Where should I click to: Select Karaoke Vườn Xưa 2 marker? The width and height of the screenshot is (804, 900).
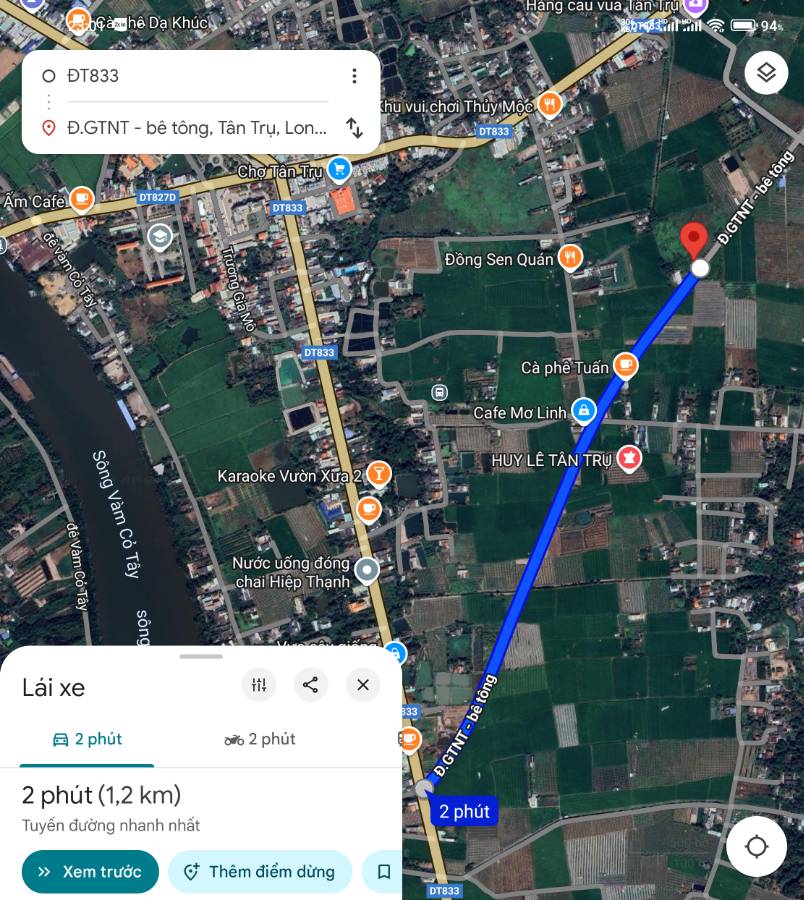[378, 474]
